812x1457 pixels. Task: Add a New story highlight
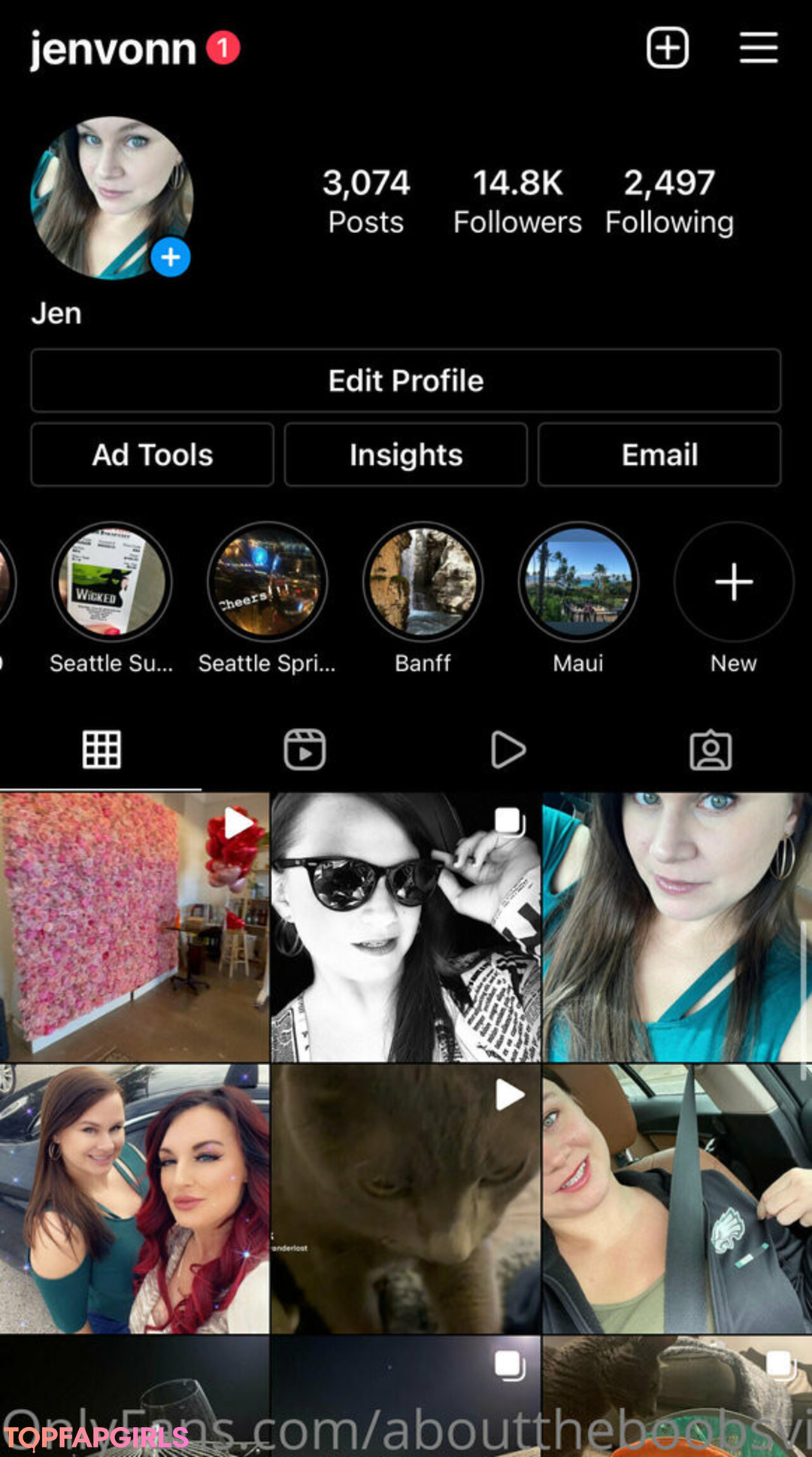pyautogui.click(x=733, y=582)
